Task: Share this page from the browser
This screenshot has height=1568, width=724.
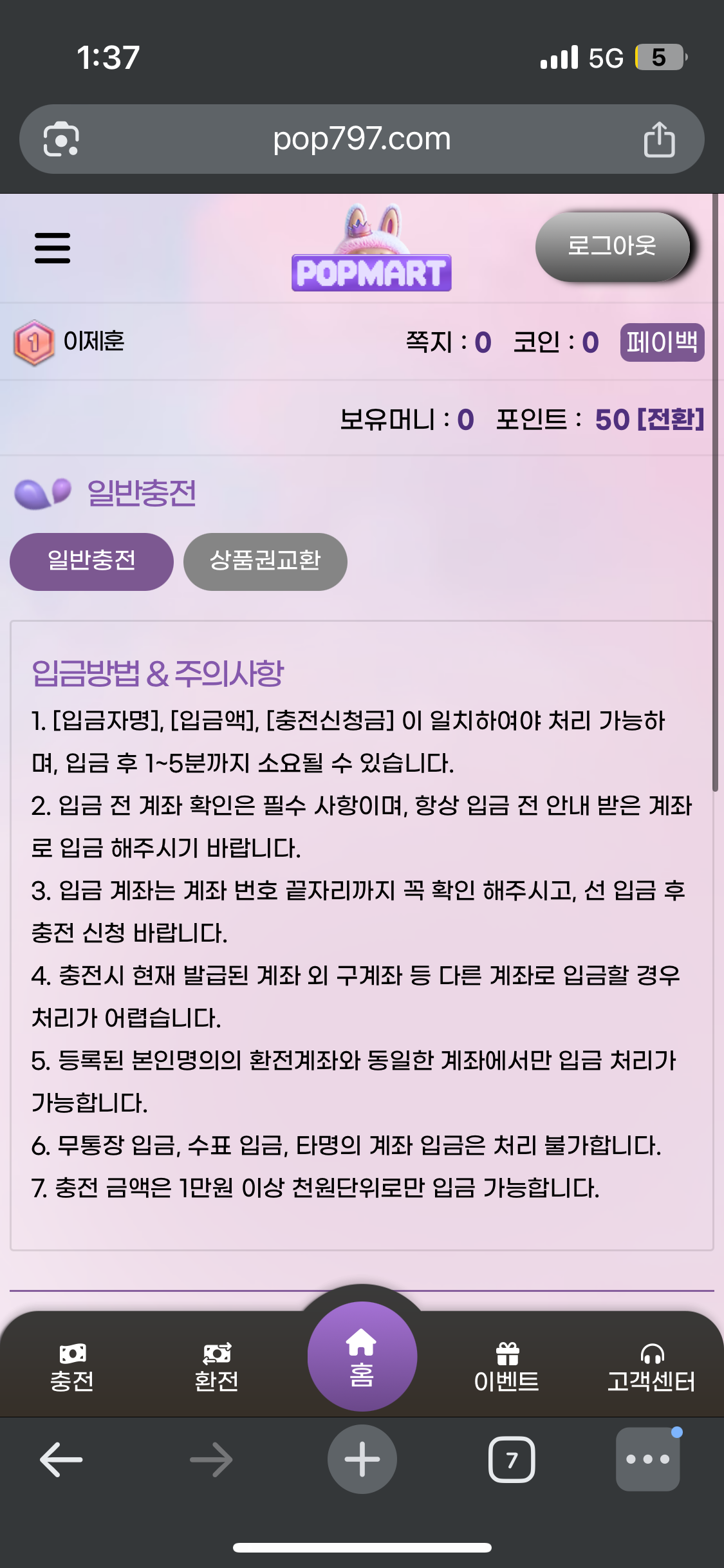Action: click(659, 139)
